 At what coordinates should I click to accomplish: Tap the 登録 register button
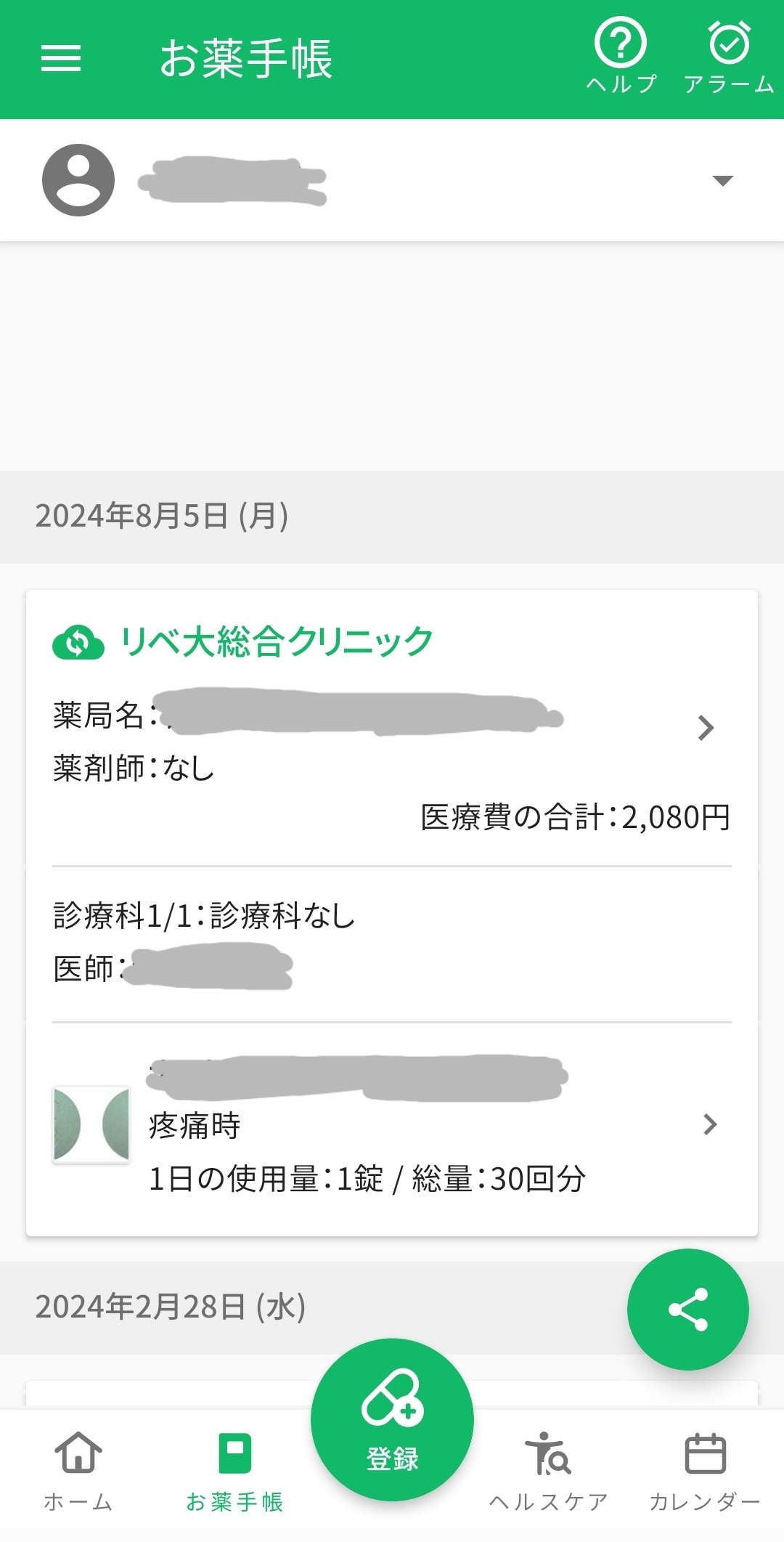392,1419
